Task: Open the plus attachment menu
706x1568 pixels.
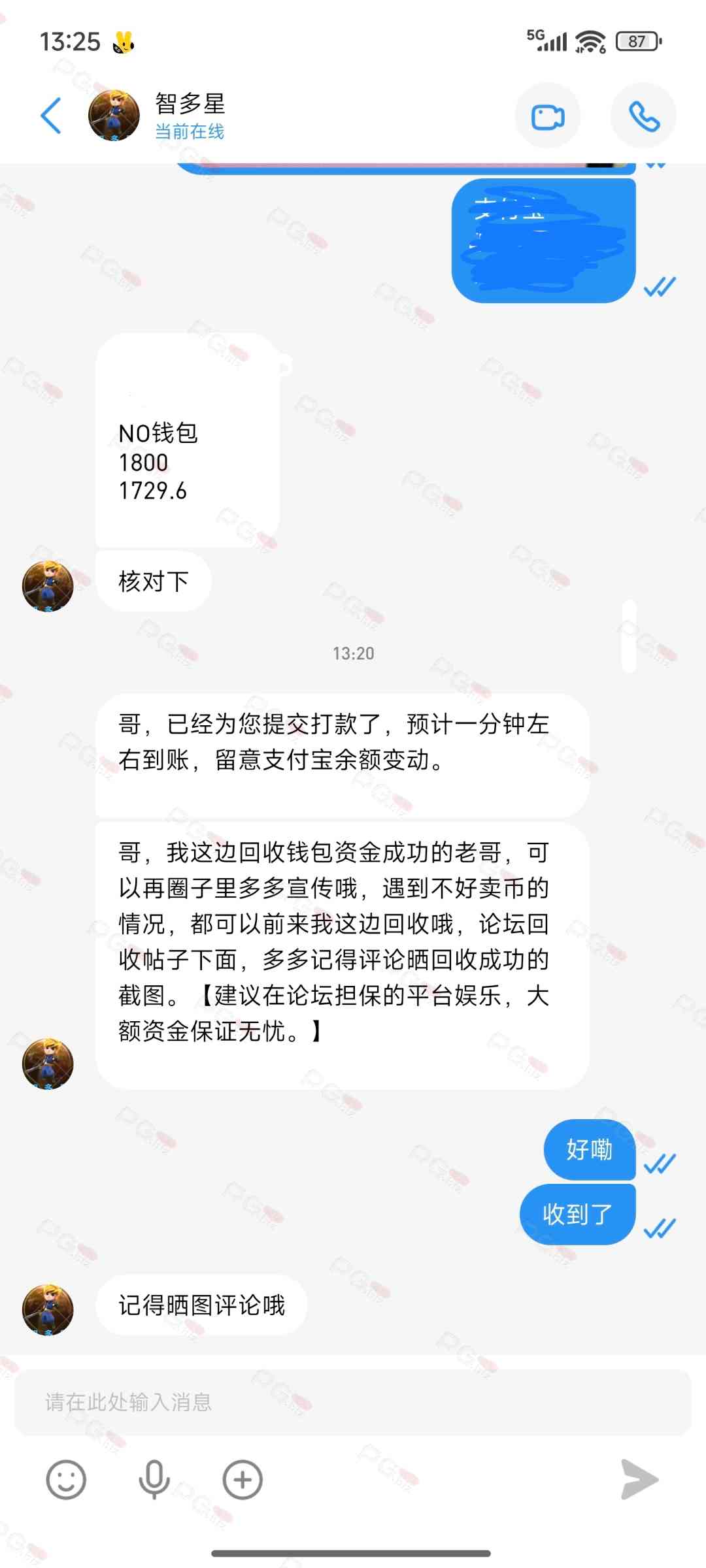Action: coord(243,1480)
